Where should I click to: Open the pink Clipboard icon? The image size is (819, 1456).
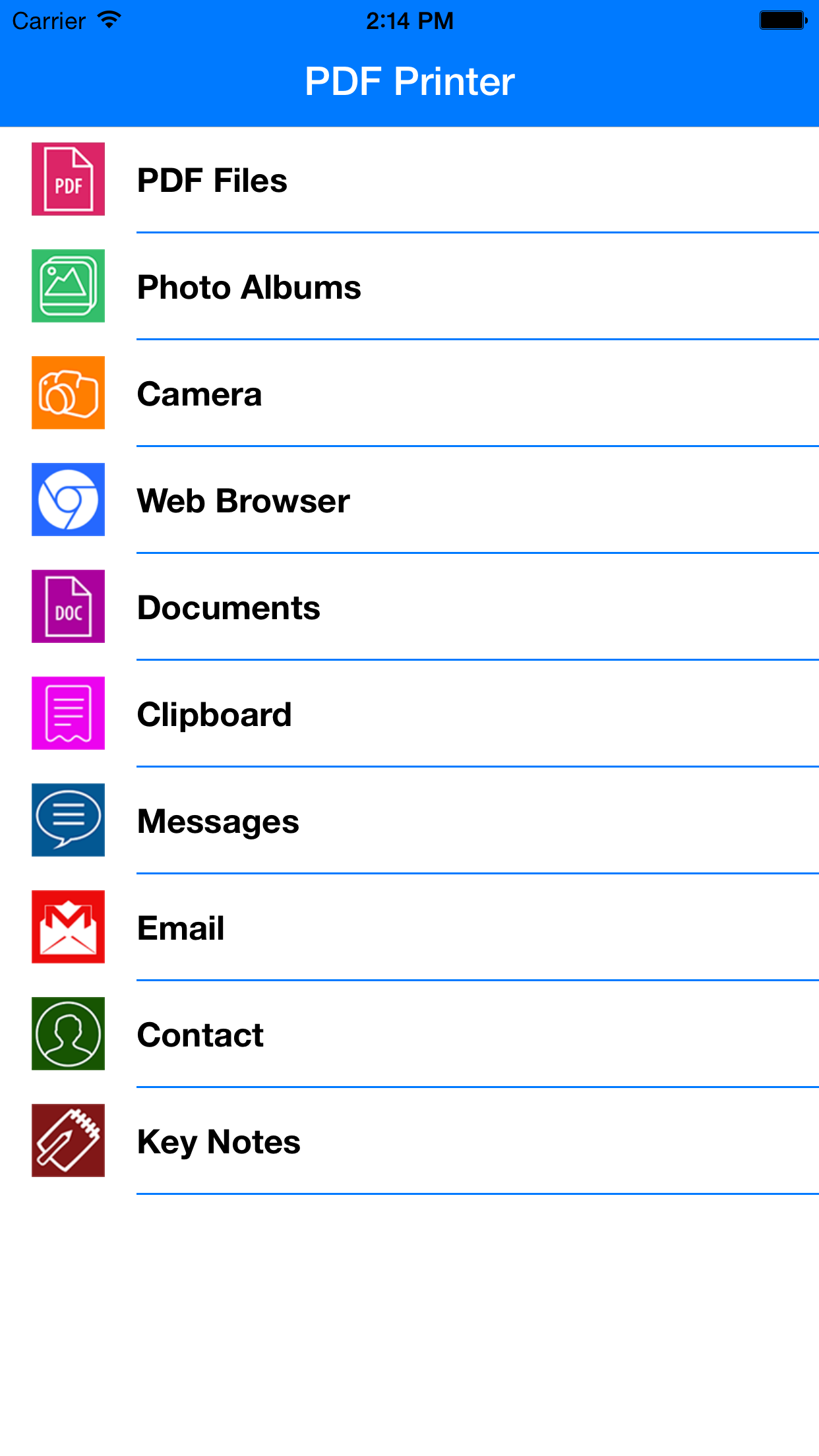68,713
